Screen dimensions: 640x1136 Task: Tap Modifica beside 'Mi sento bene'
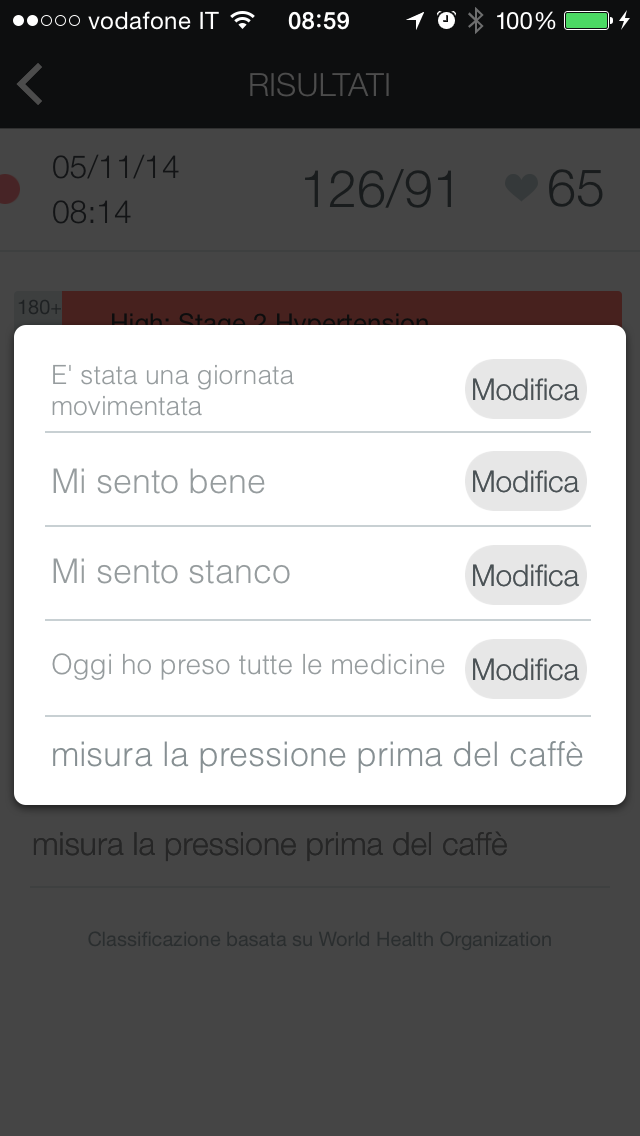(525, 481)
